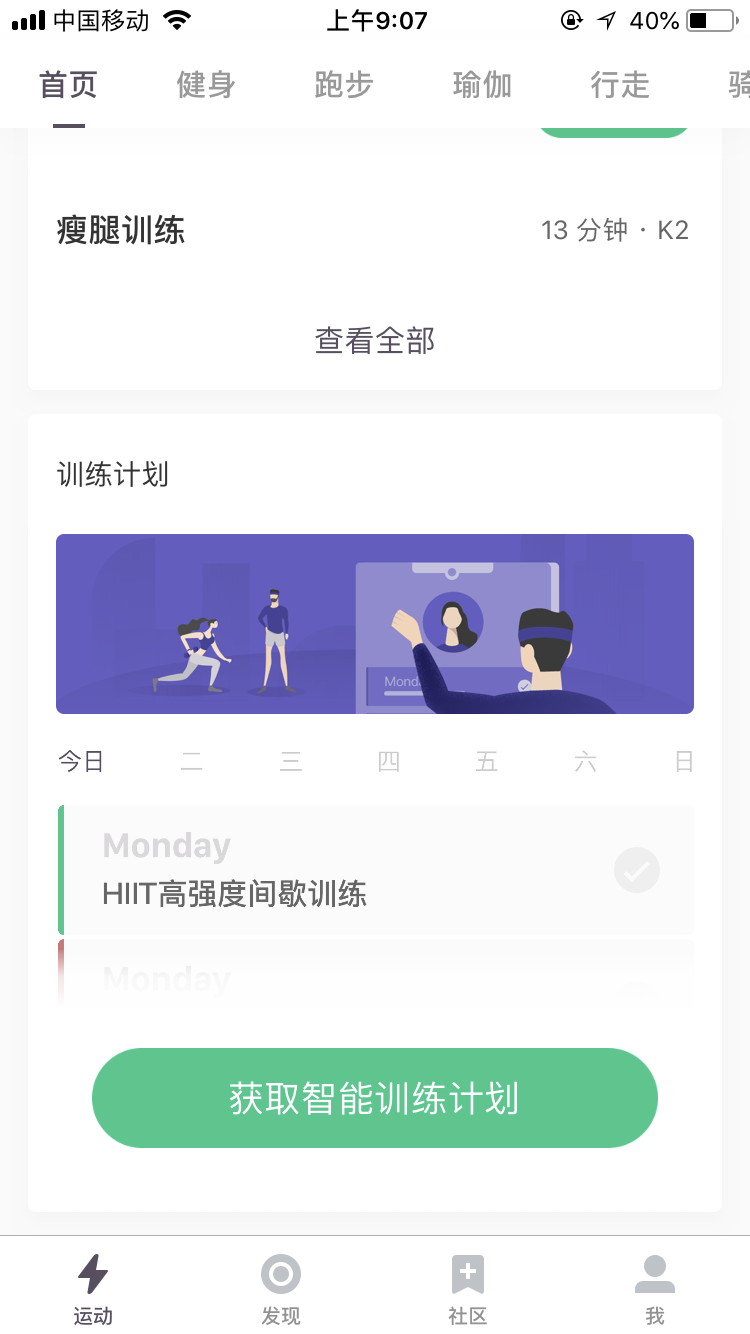Open 查看全部 to see all workouts
The image size is (750, 1334).
pos(374,341)
